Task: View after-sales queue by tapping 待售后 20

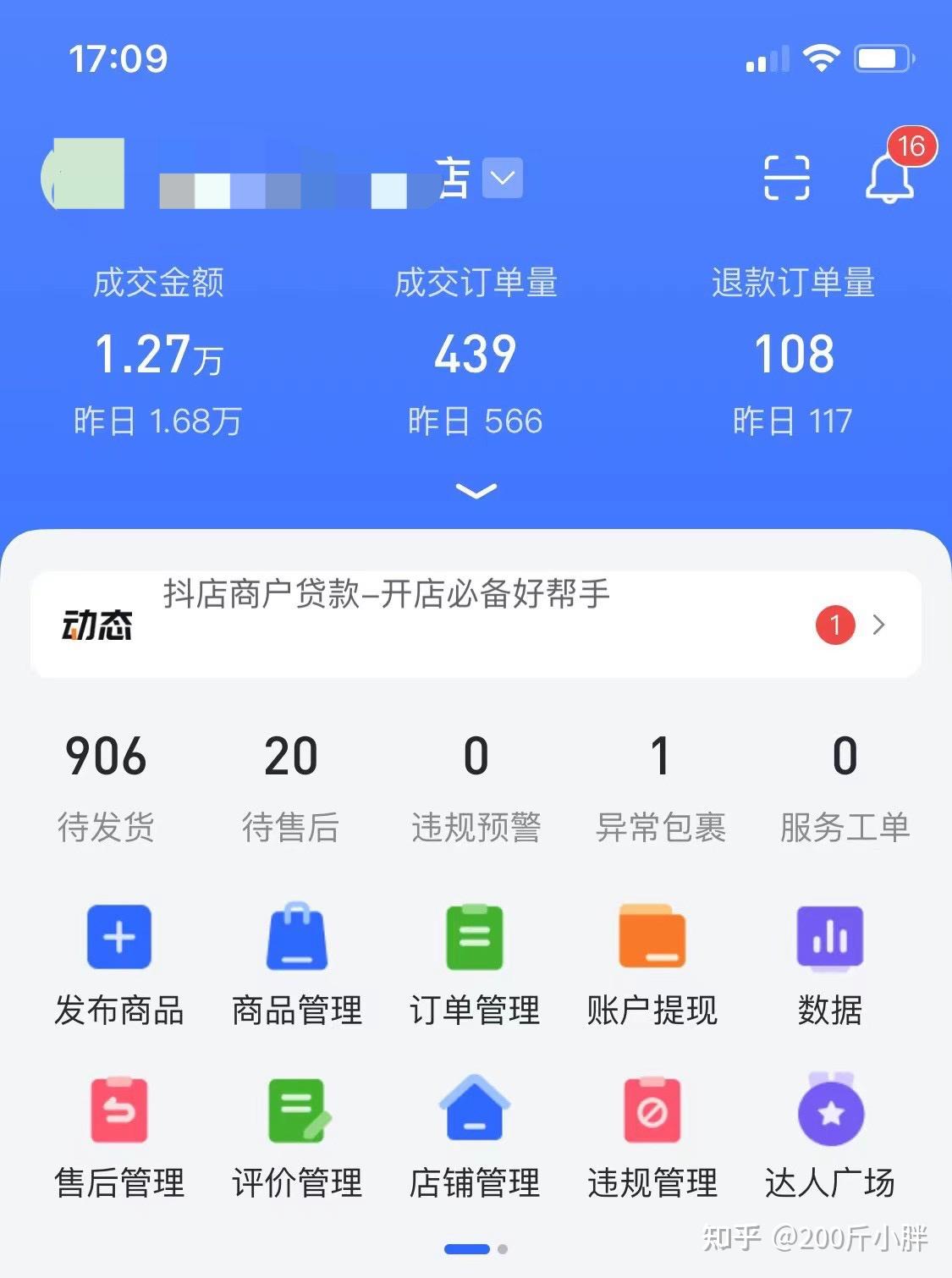Action: pos(292,783)
